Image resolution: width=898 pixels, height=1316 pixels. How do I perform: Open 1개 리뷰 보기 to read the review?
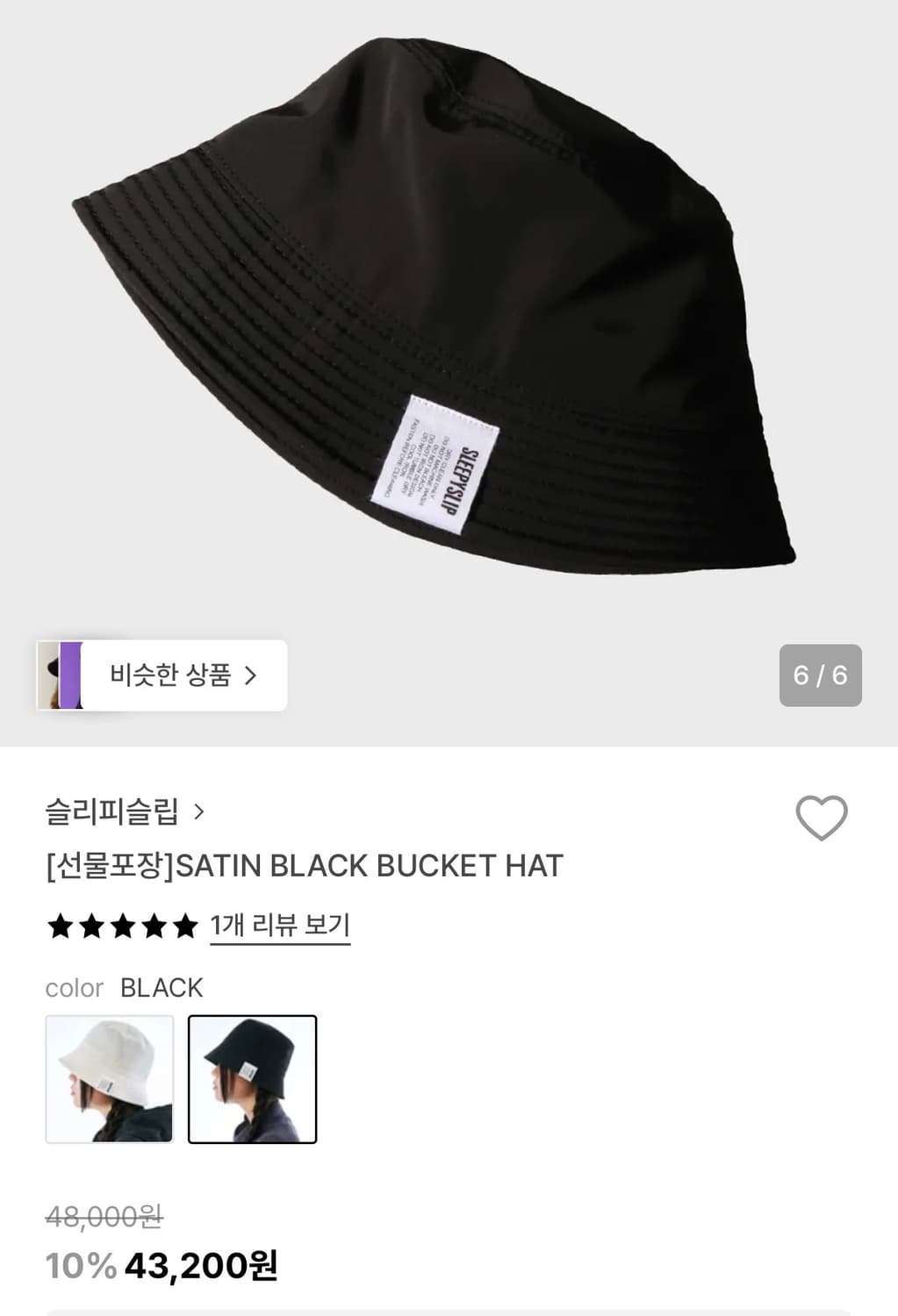[x=279, y=925]
